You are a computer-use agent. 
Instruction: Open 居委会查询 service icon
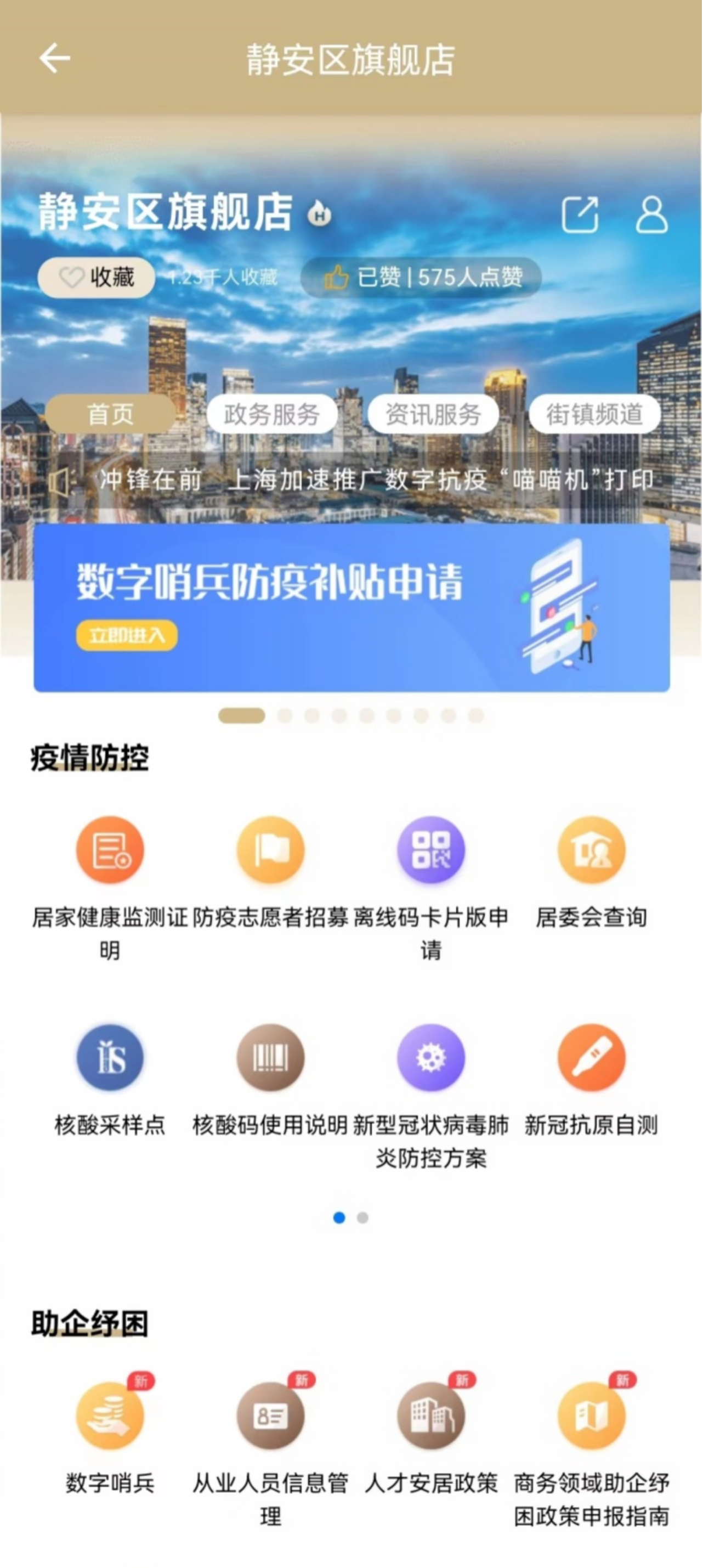coord(591,850)
